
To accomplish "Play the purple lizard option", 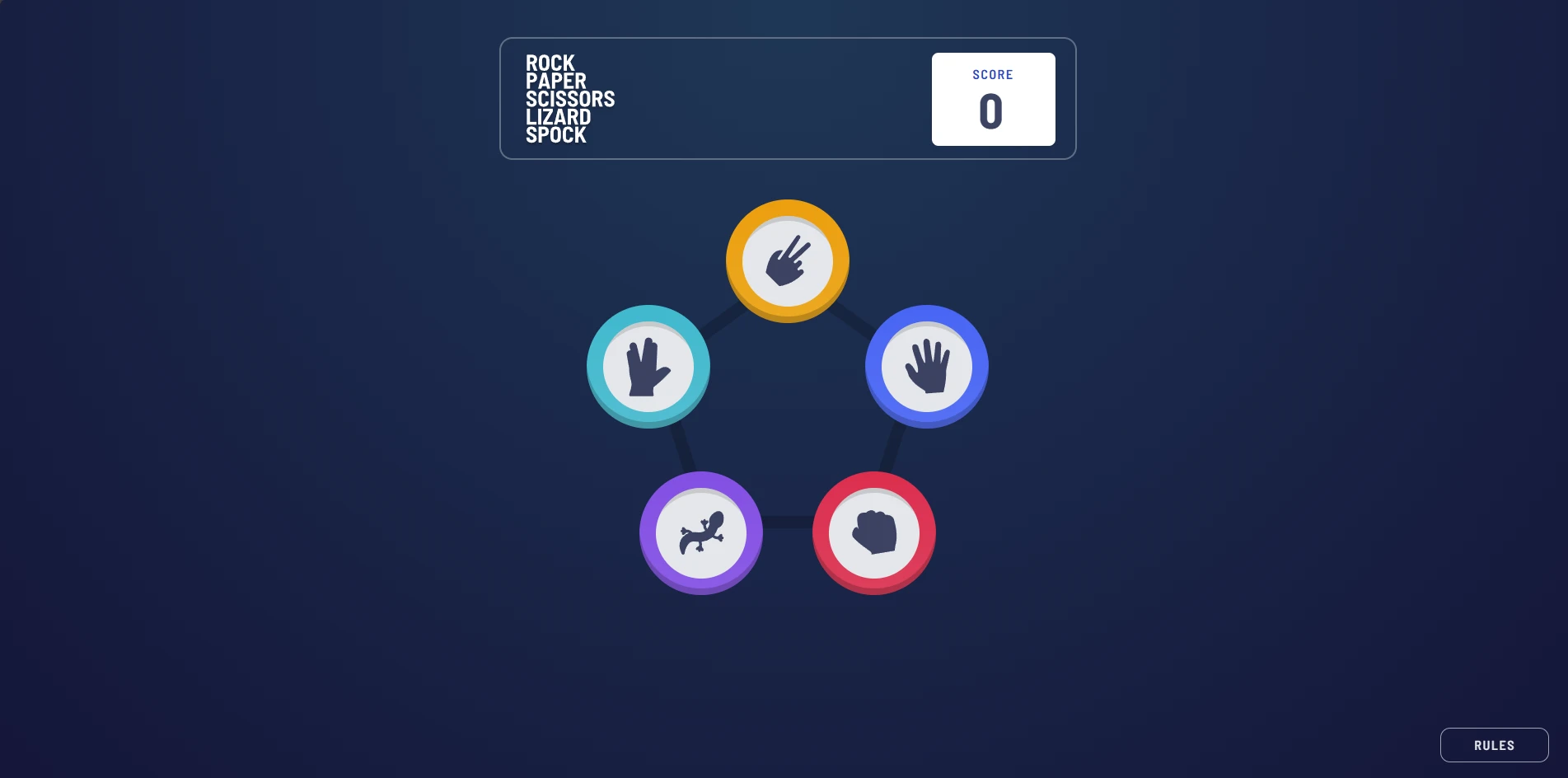I will (x=700, y=532).
